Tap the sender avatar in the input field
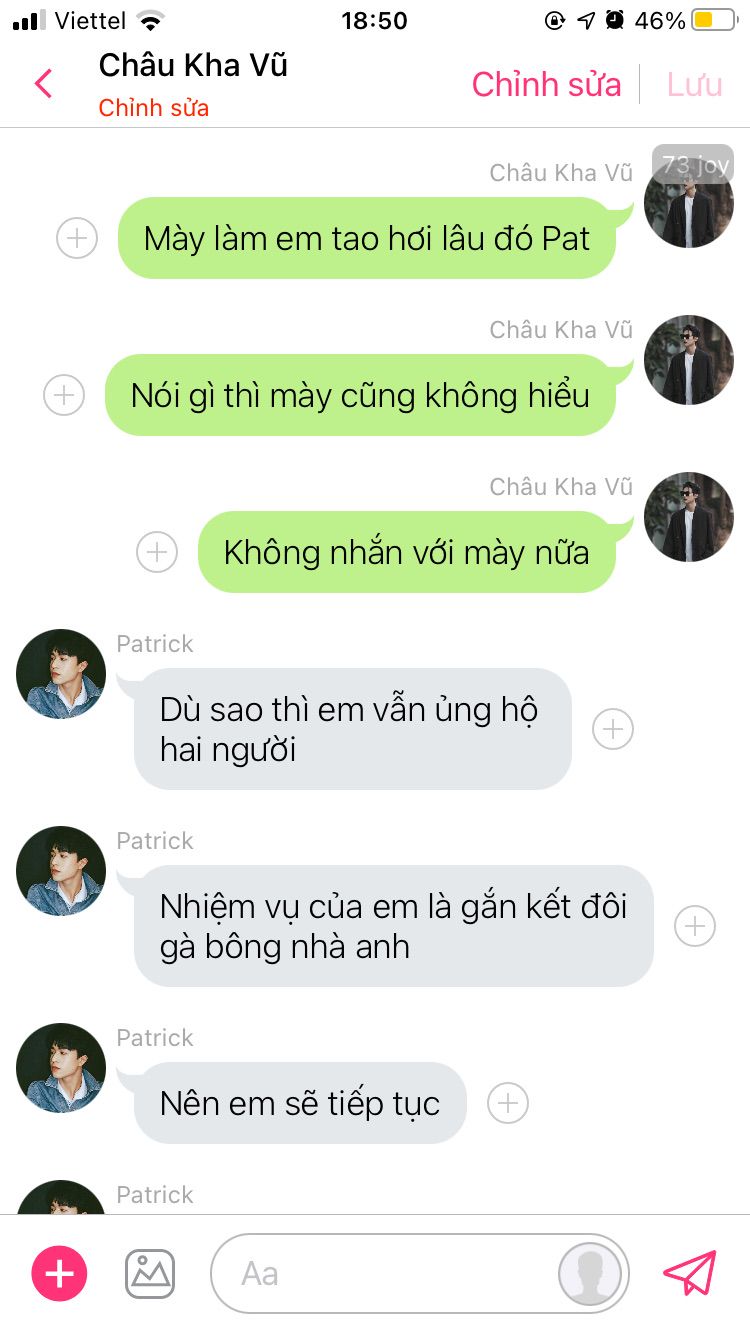Viewport: 750px width, 1334px height. [x=590, y=1274]
